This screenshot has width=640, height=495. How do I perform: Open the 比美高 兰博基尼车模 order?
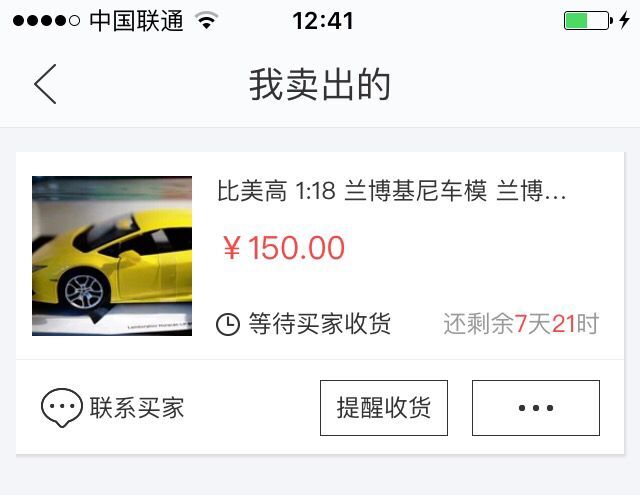click(391, 191)
